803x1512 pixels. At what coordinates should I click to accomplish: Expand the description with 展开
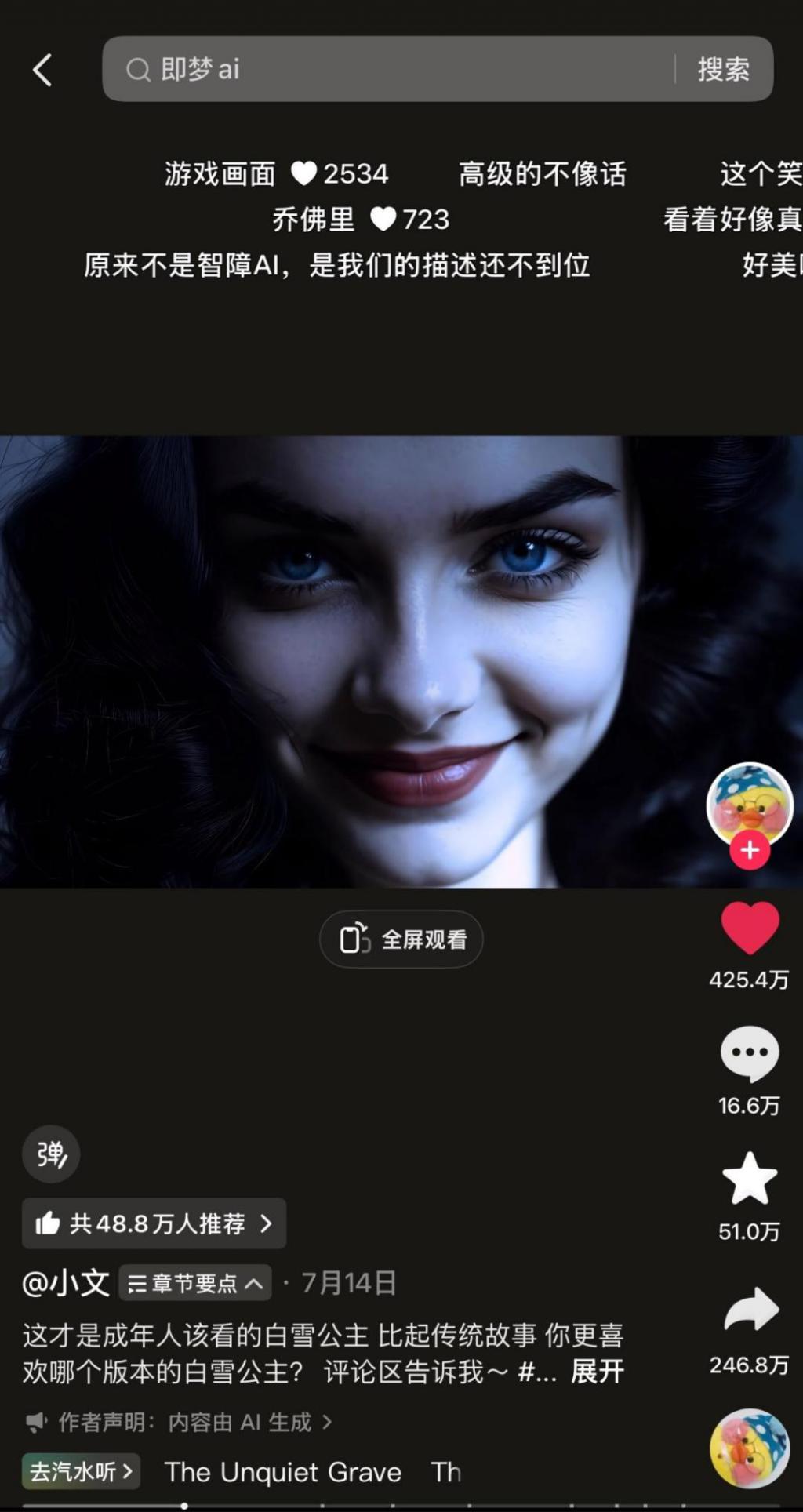tap(597, 1372)
